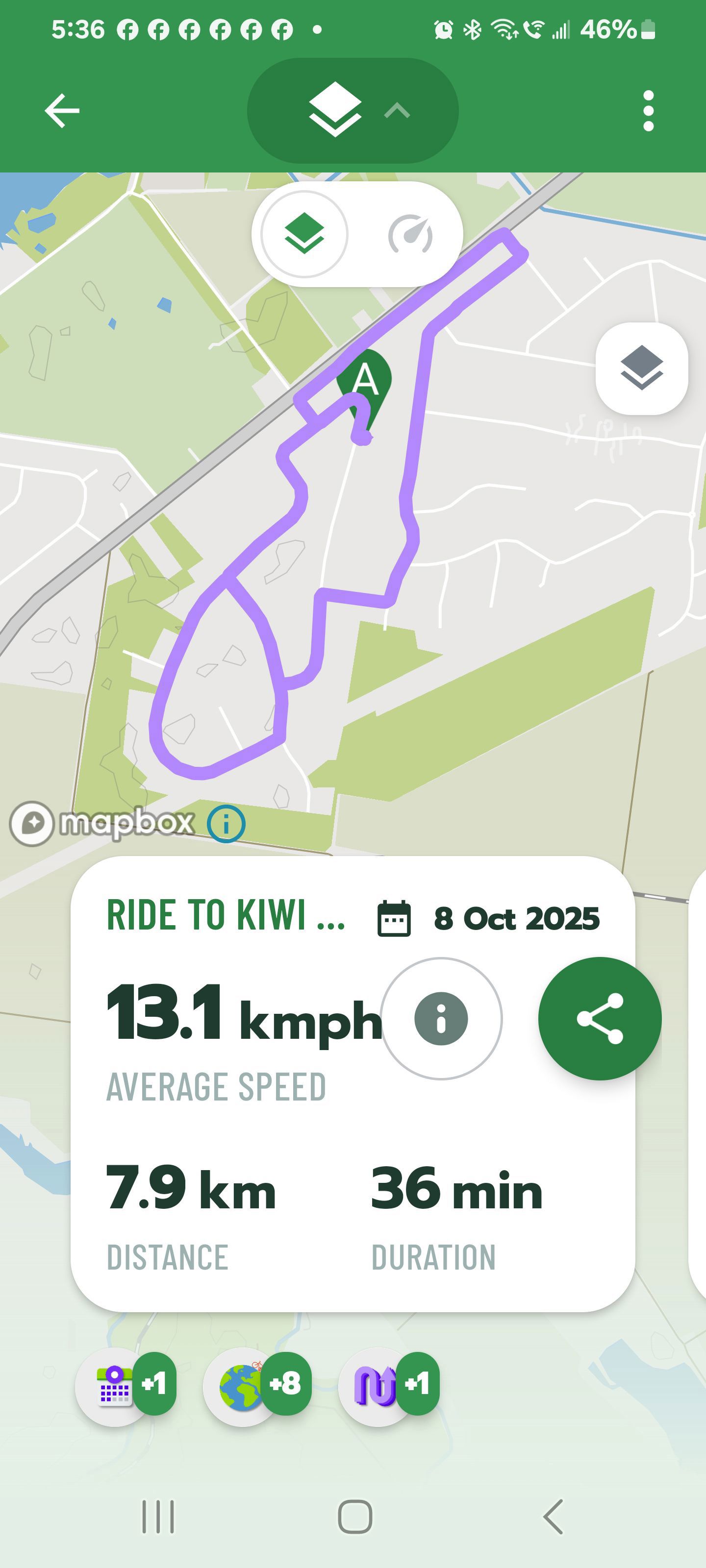Select the green layers map mode
This screenshot has width=706, height=1568.
(304, 234)
